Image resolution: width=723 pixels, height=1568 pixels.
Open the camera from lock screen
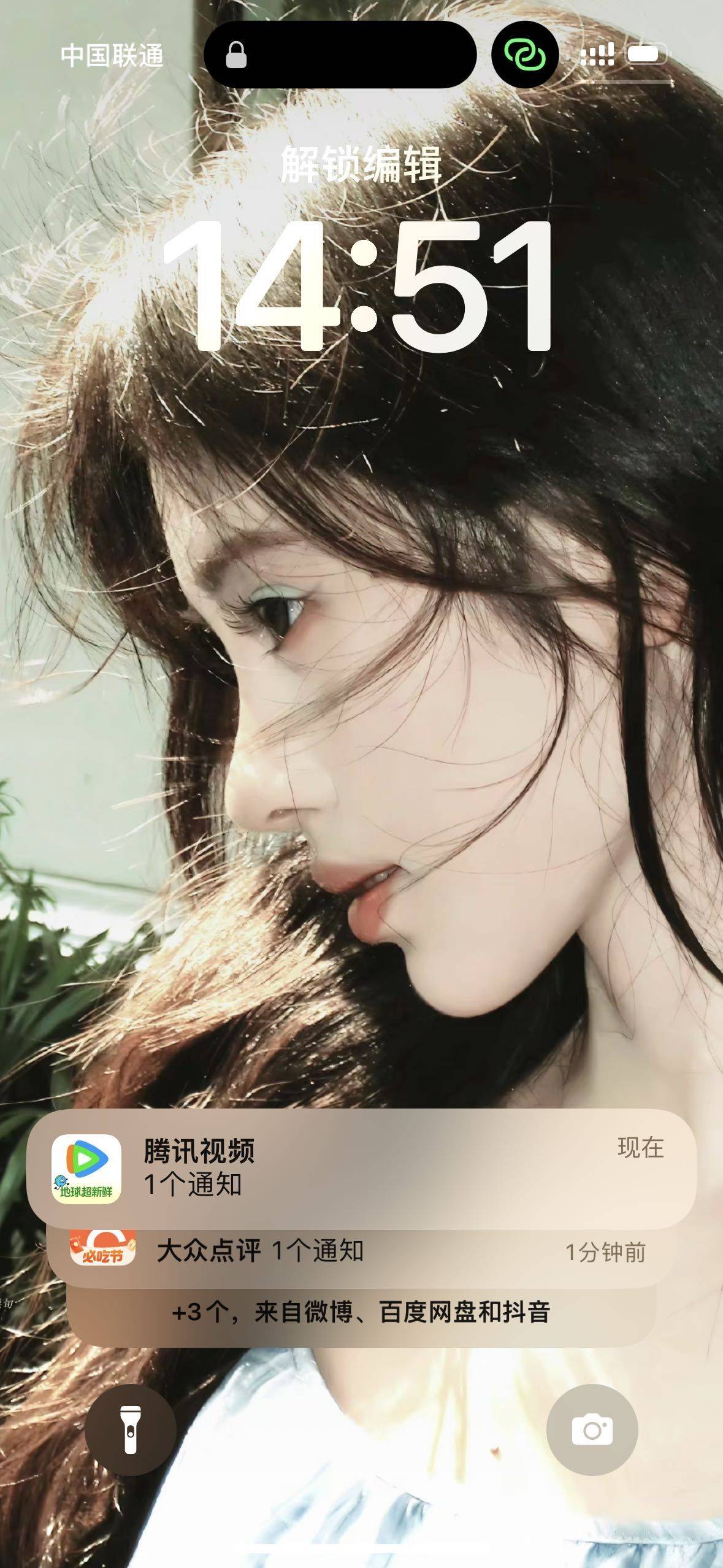coord(592,1430)
